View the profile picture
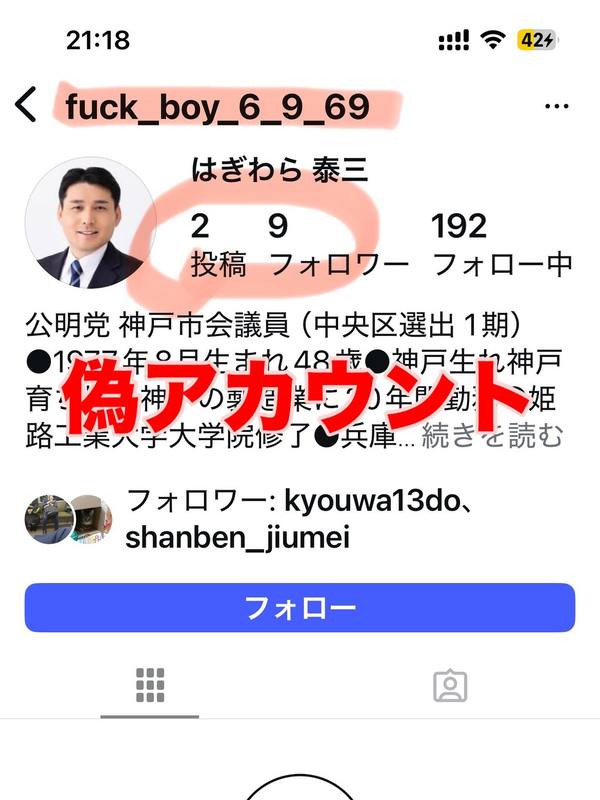Viewport: 600px width, 800px height. click(x=90, y=222)
